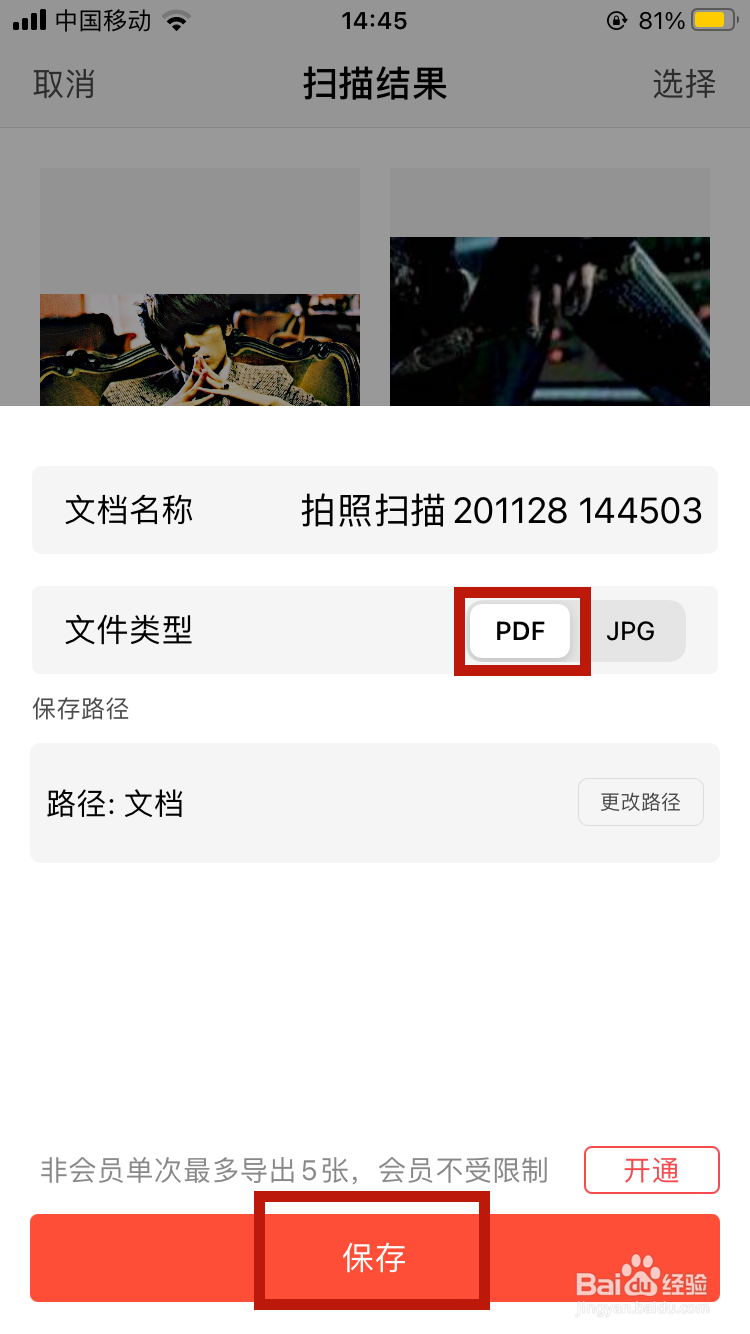Select the 扫描结果 title bar
This screenshot has height=1334, width=750.
tap(375, 85)
